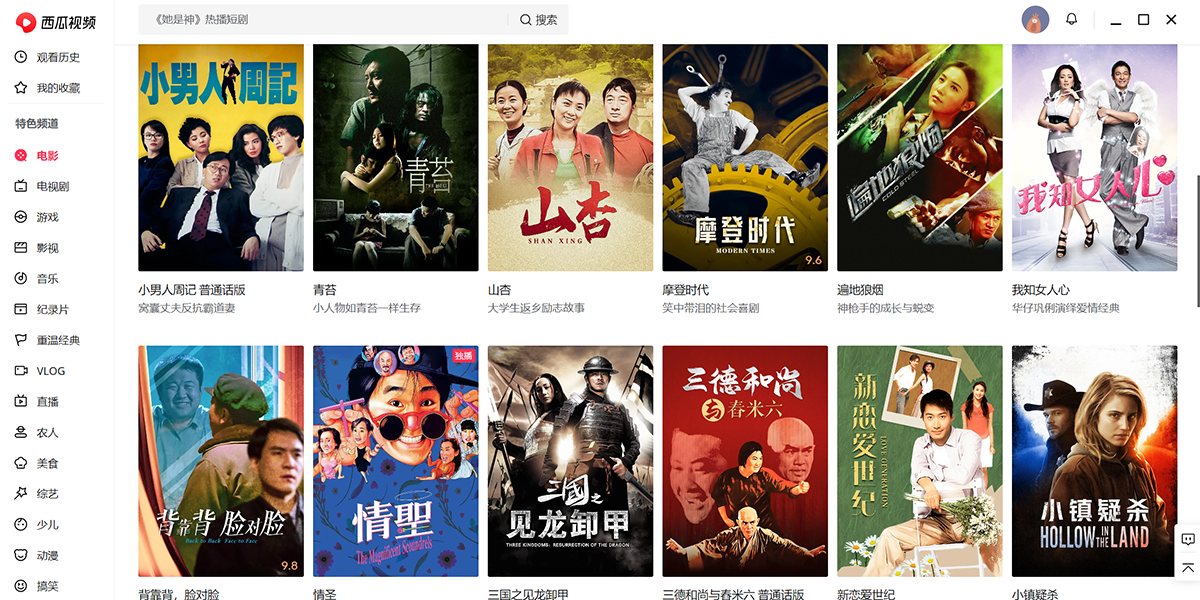The height and width of the screenshot is (600, 1200).
Task: Select the 游戏 channel
Action: coord(47,217)
